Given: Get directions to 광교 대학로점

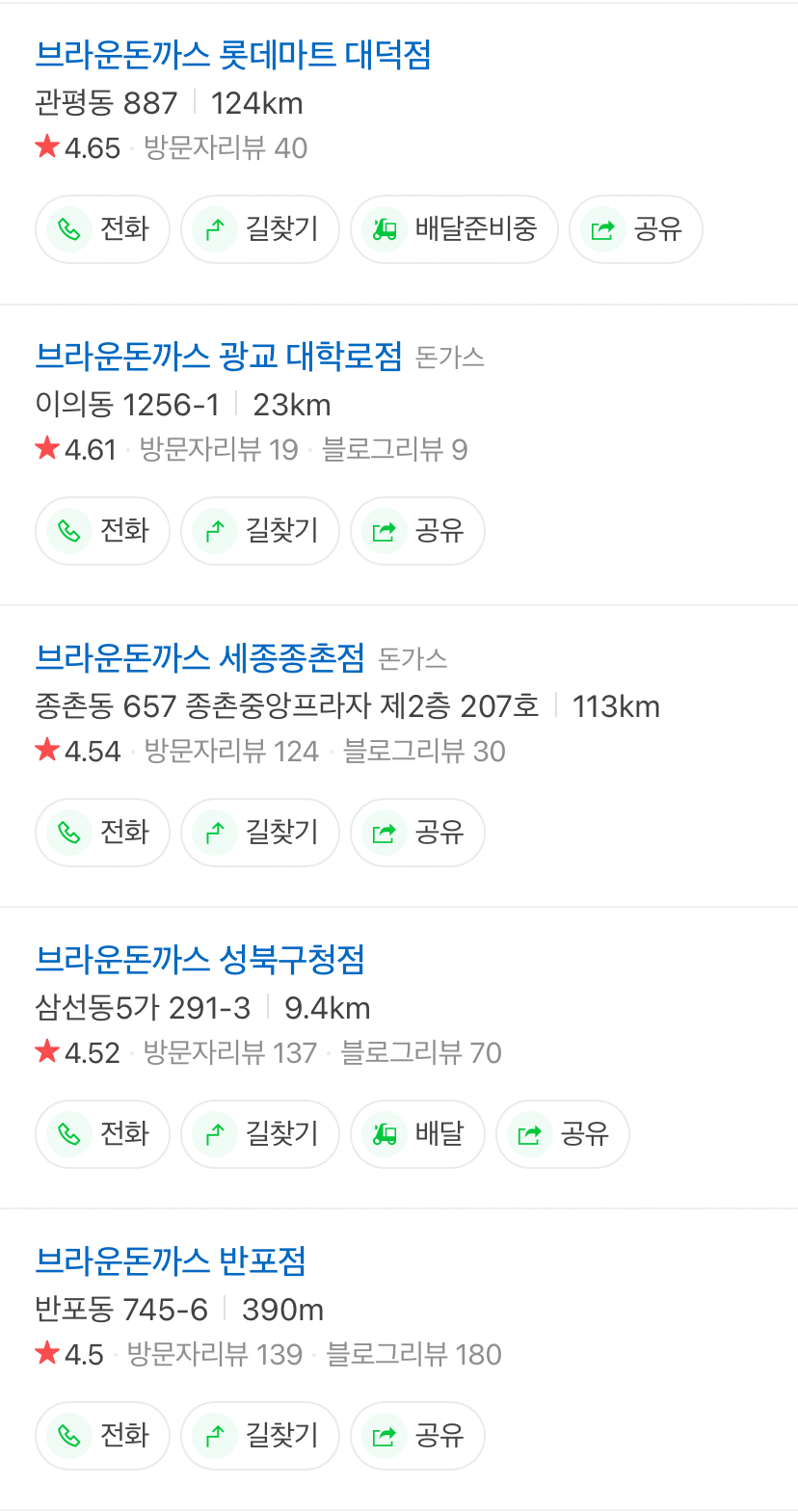Looking at the screenshot, I should pyautogui.click(x=259, y=531).
